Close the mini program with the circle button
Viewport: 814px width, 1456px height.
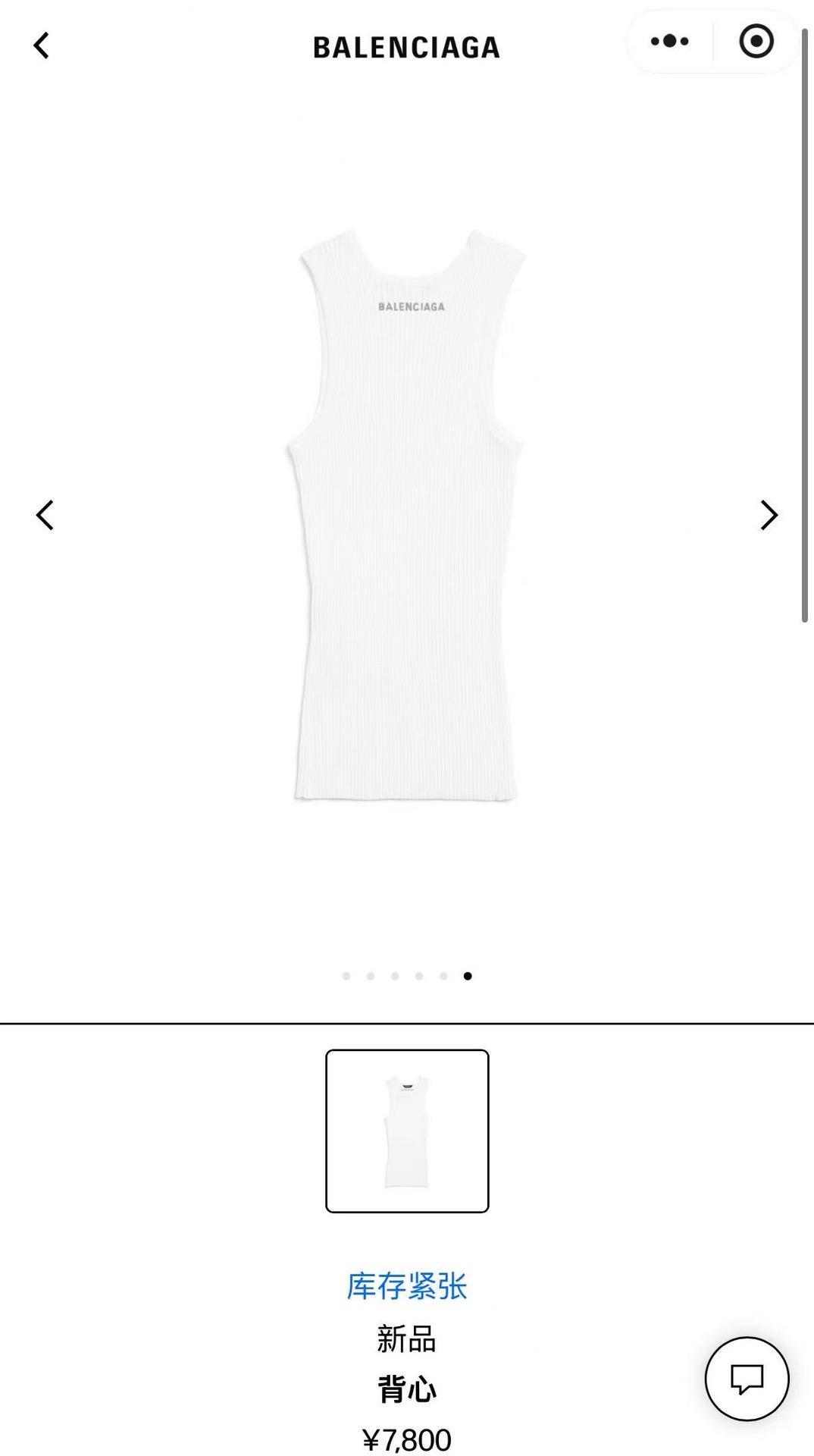[x=756, y=42]
